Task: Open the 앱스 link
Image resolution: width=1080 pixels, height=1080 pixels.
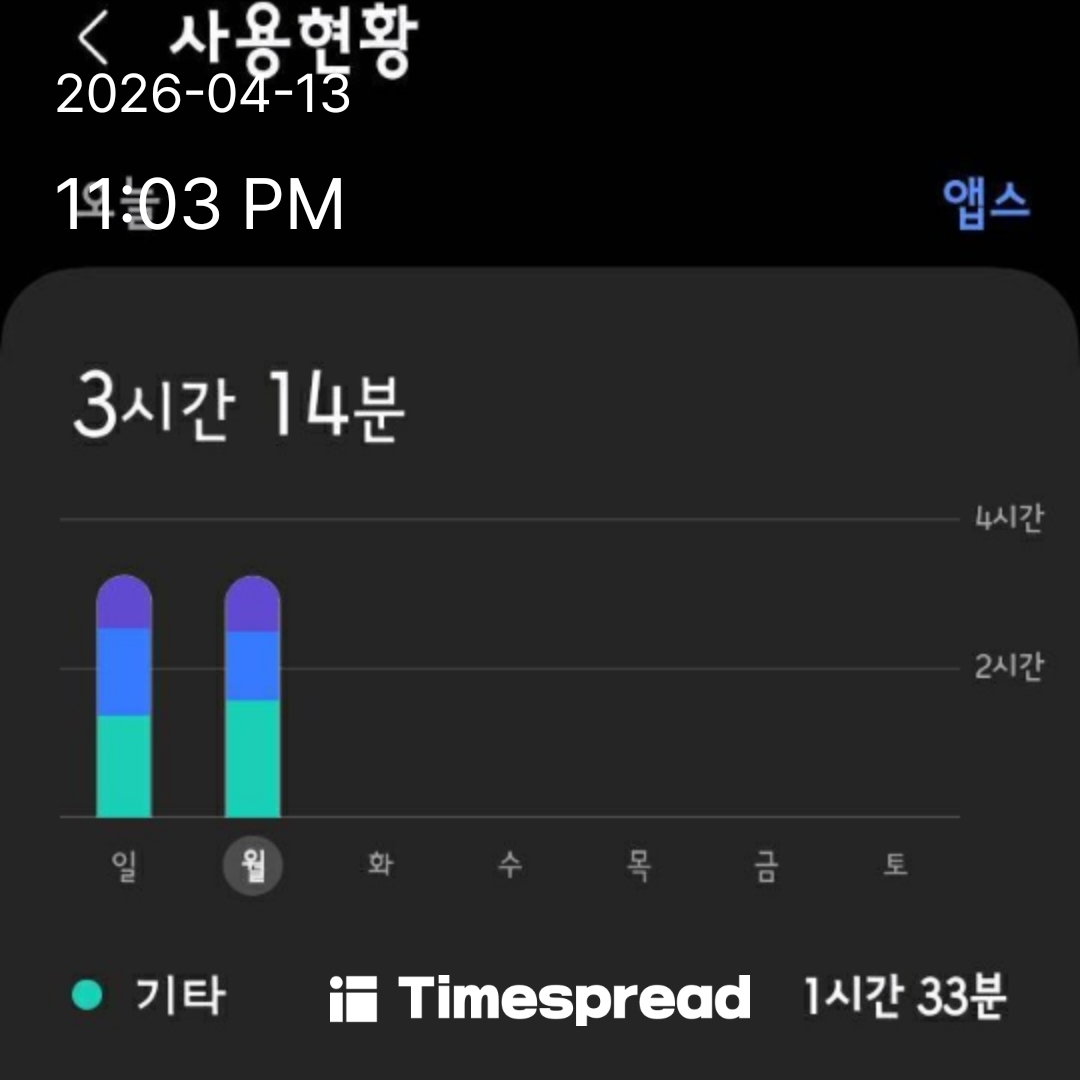Action: click(985, 205)
